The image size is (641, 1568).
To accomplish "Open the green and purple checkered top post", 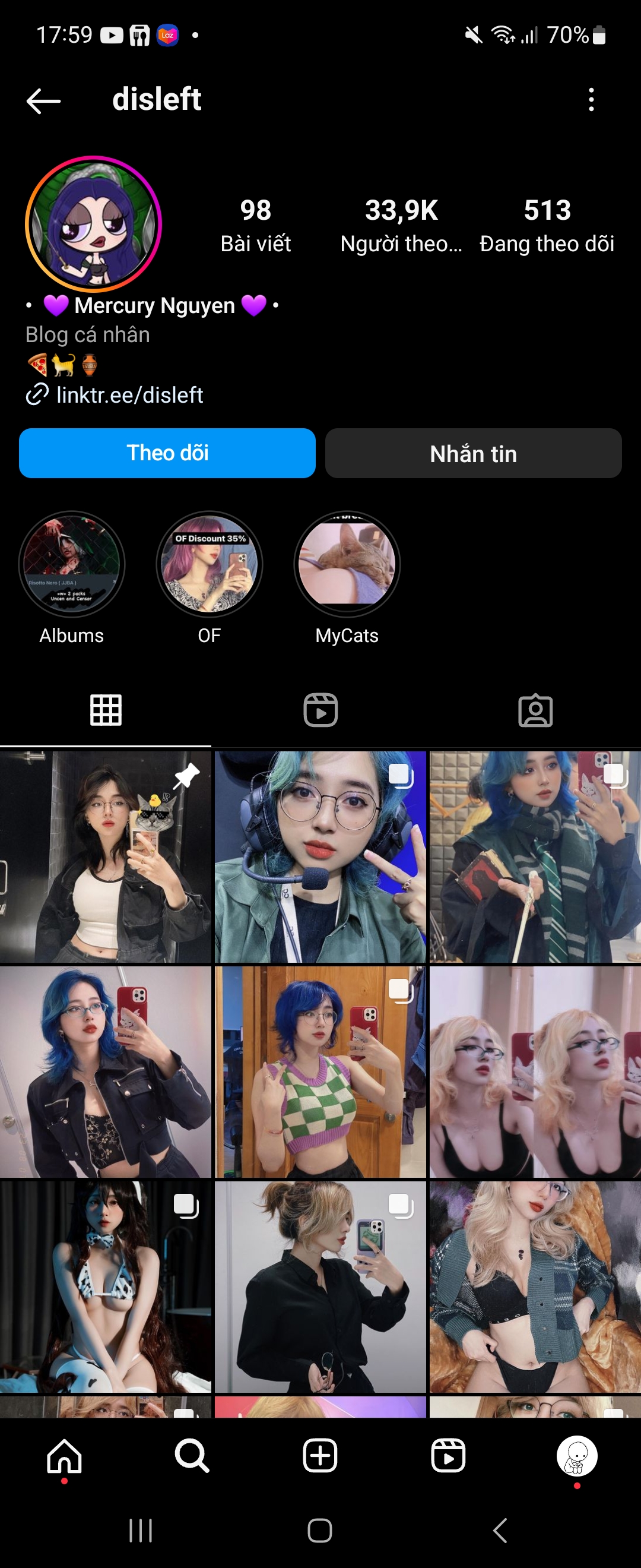I will pos(320,1071).
